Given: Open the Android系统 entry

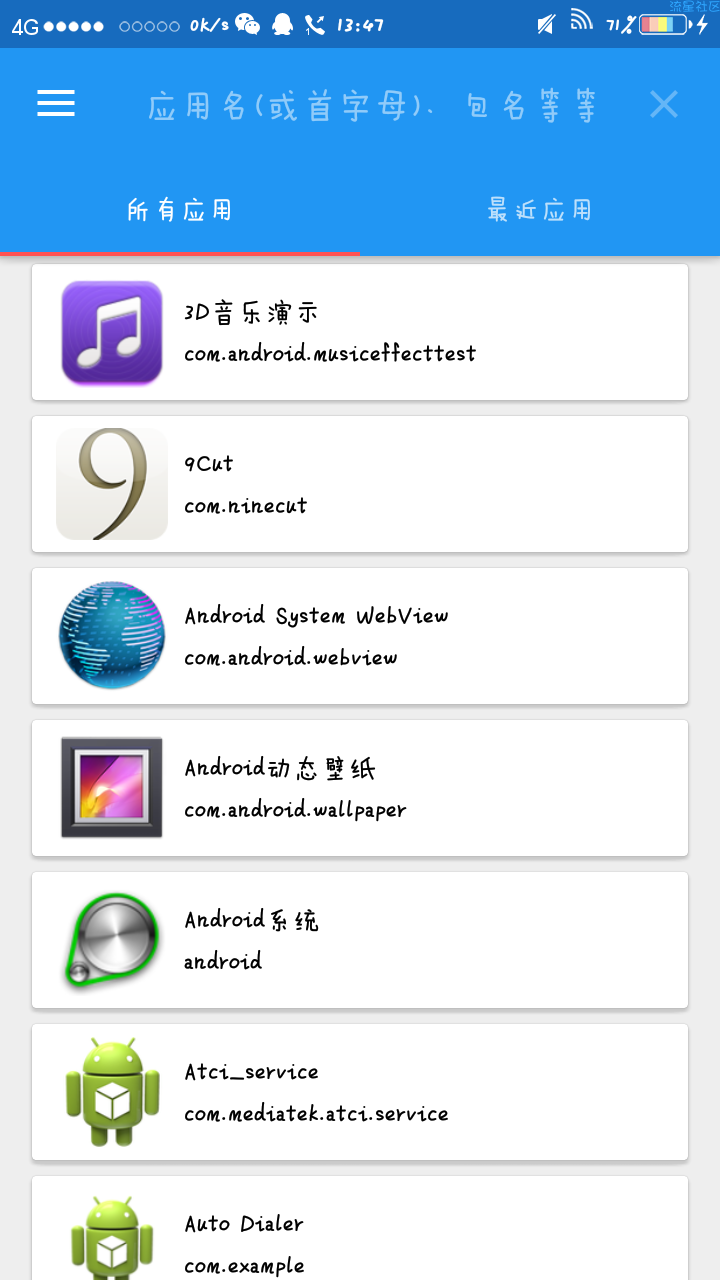Looking at the screenshot, I should [360, 940].
